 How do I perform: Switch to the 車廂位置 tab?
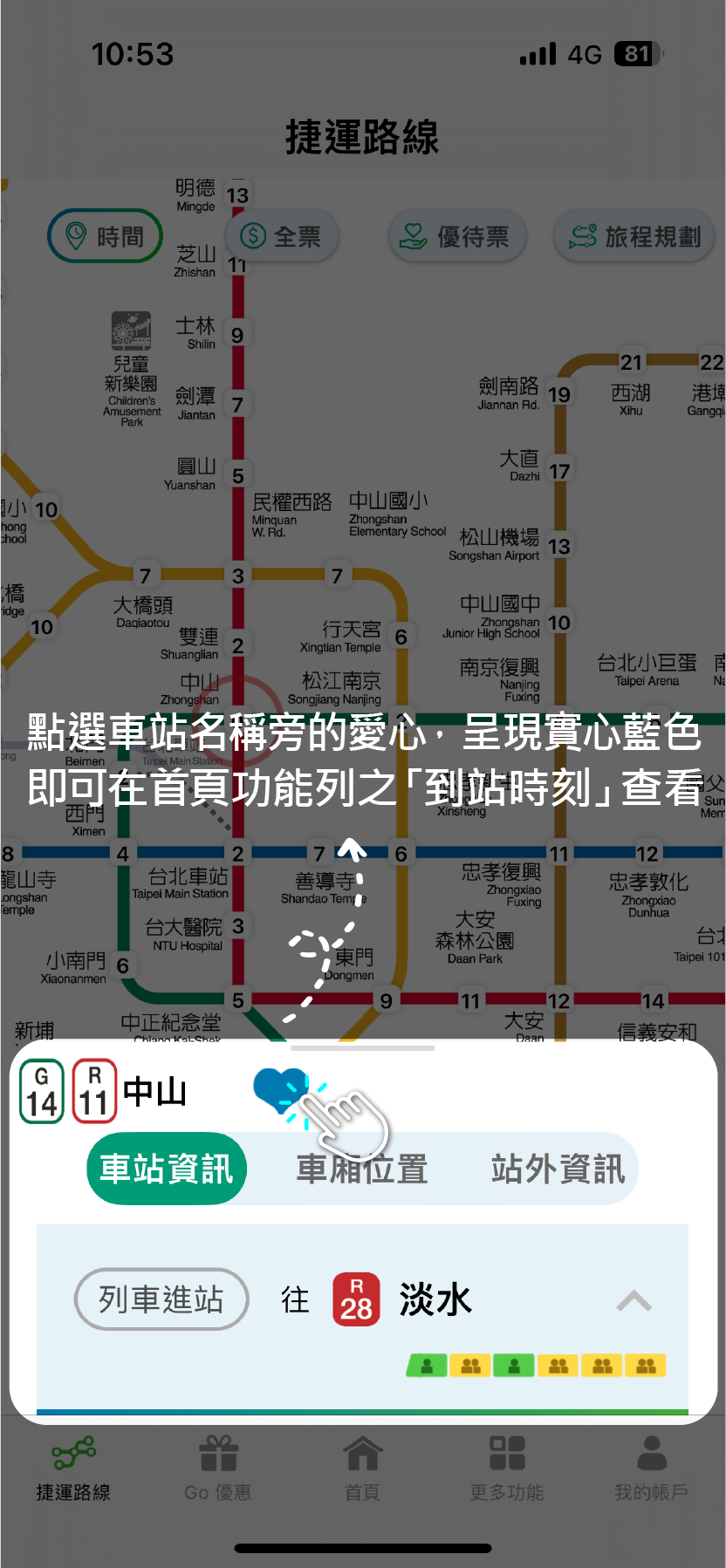click(362, 1169)
